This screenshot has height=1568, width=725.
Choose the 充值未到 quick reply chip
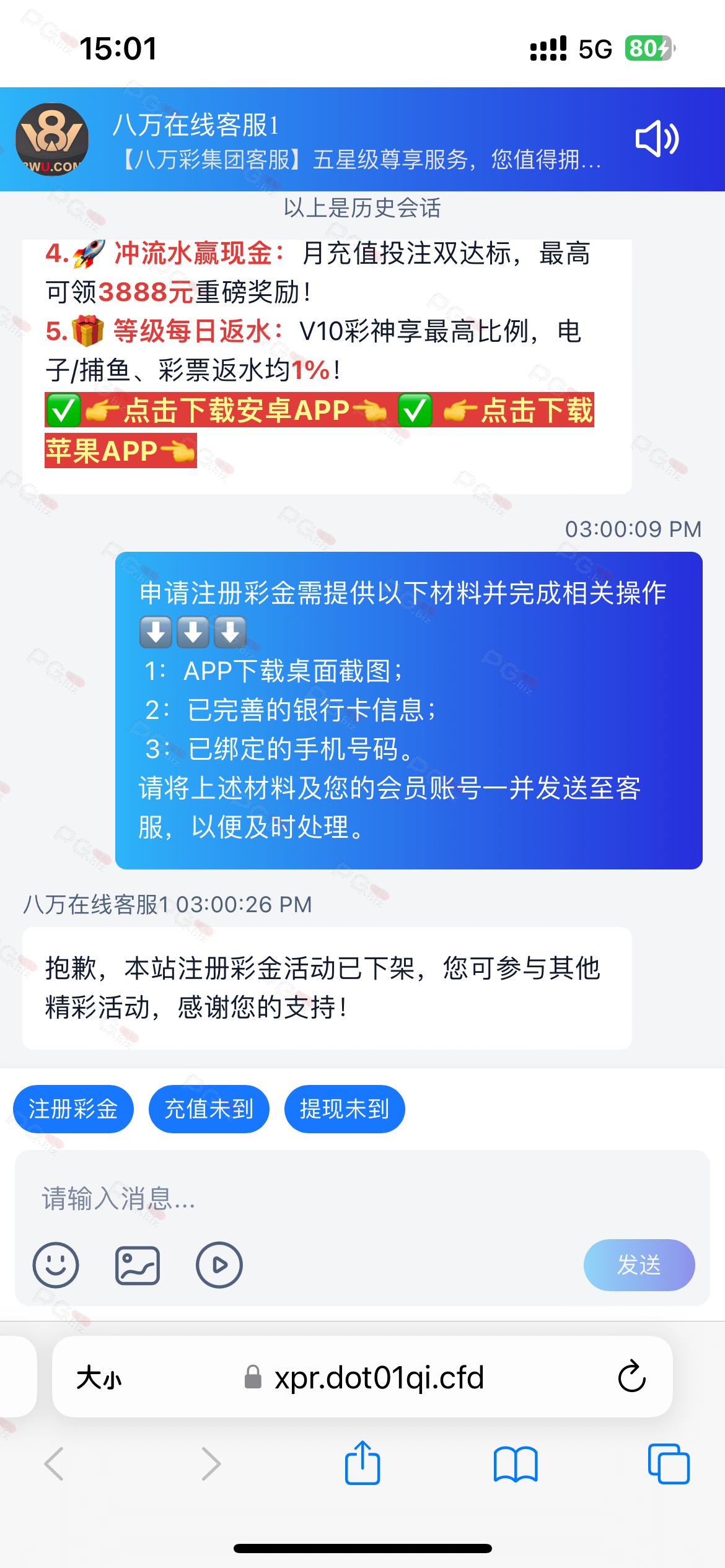(209, 1108)
